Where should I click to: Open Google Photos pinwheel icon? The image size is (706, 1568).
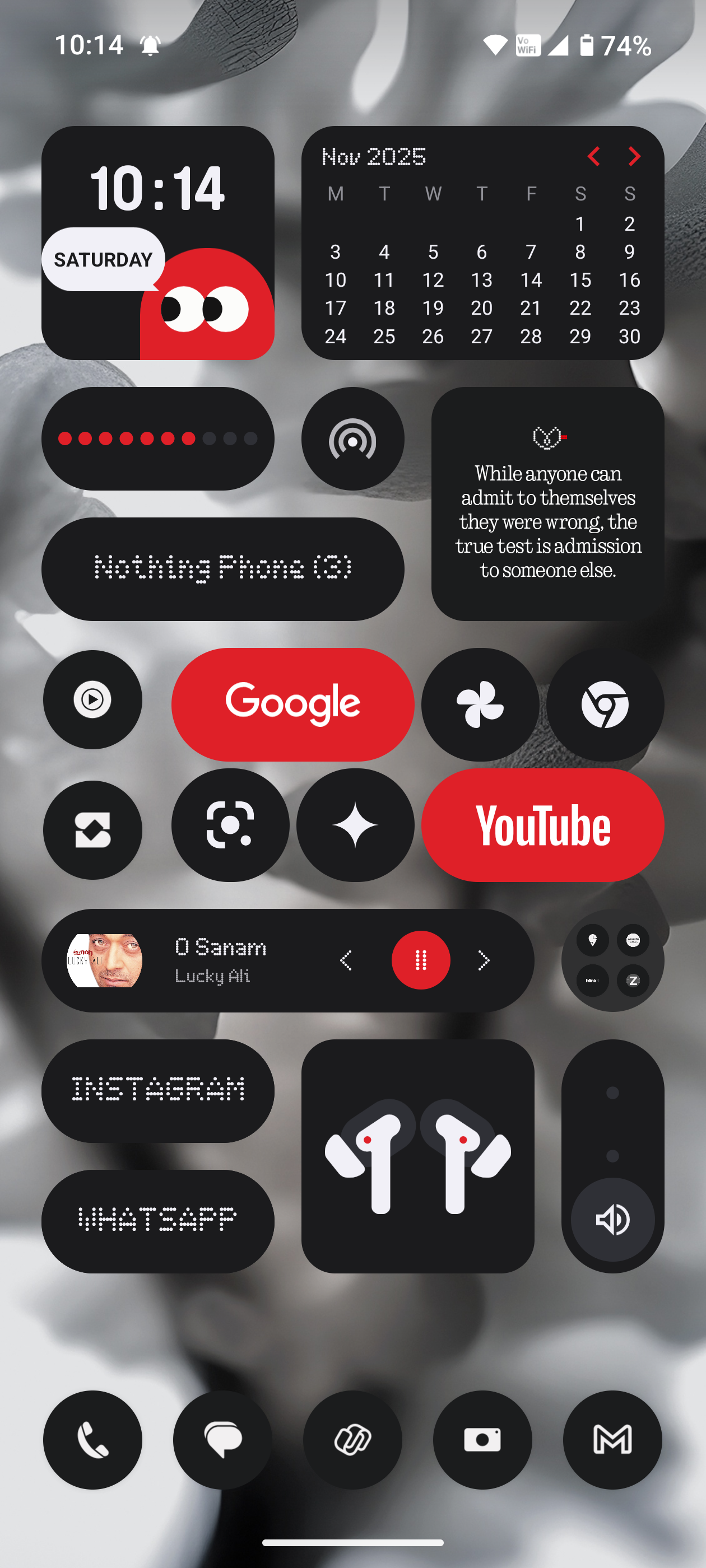pos(480,704)
